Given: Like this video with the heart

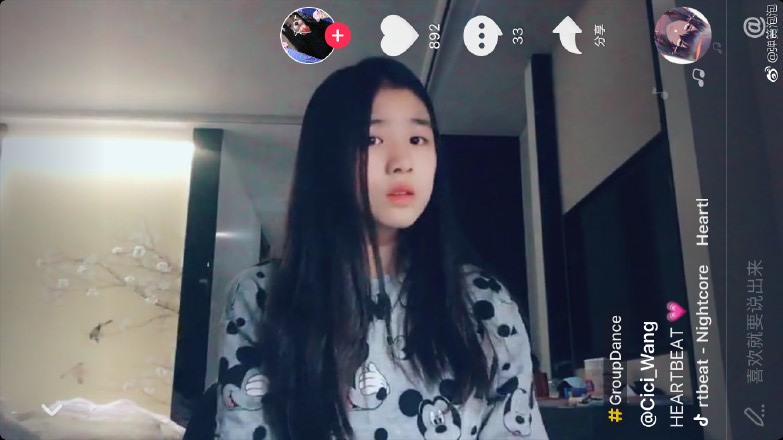Looking at the screenshot, I should [399, 36].
